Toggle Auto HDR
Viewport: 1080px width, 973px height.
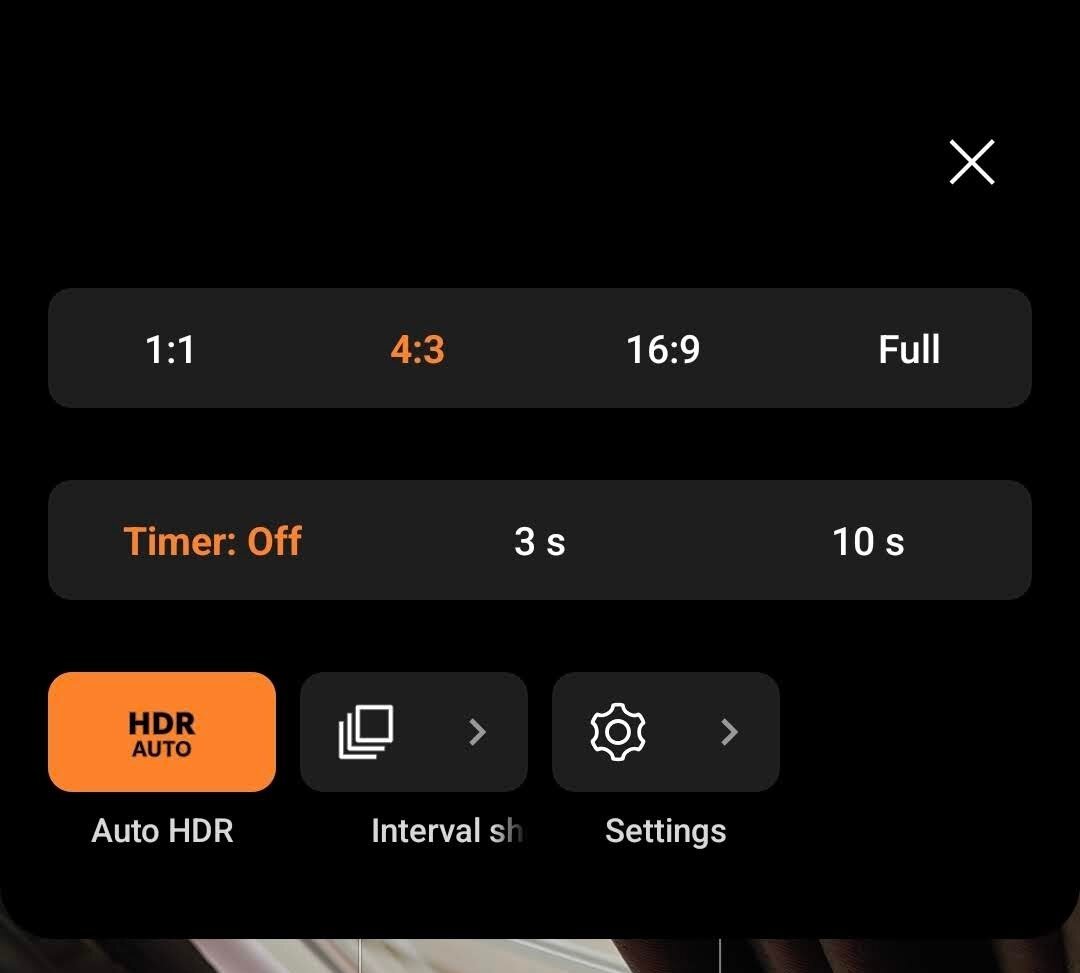pos(162,732)
